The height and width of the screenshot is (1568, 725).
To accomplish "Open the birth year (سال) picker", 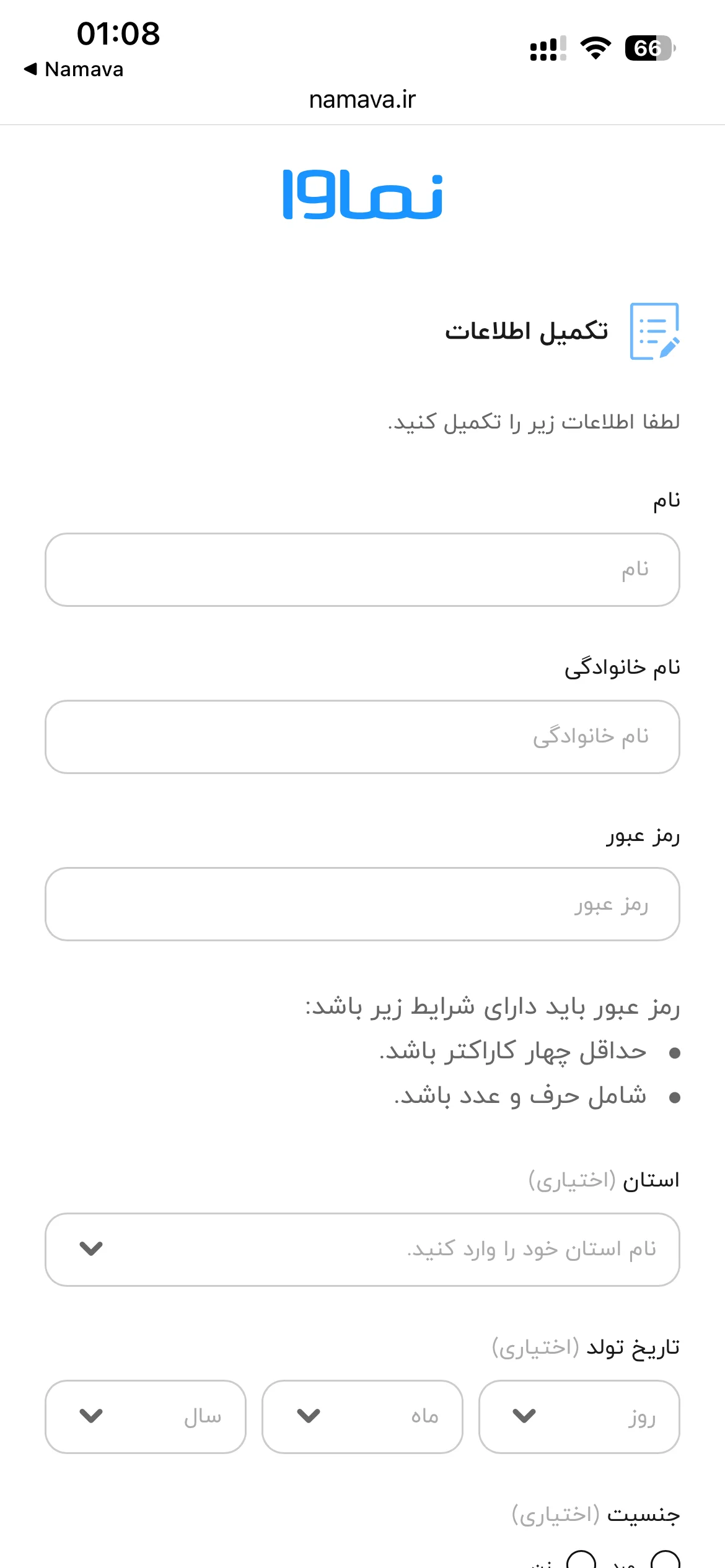I will 146,1416.
